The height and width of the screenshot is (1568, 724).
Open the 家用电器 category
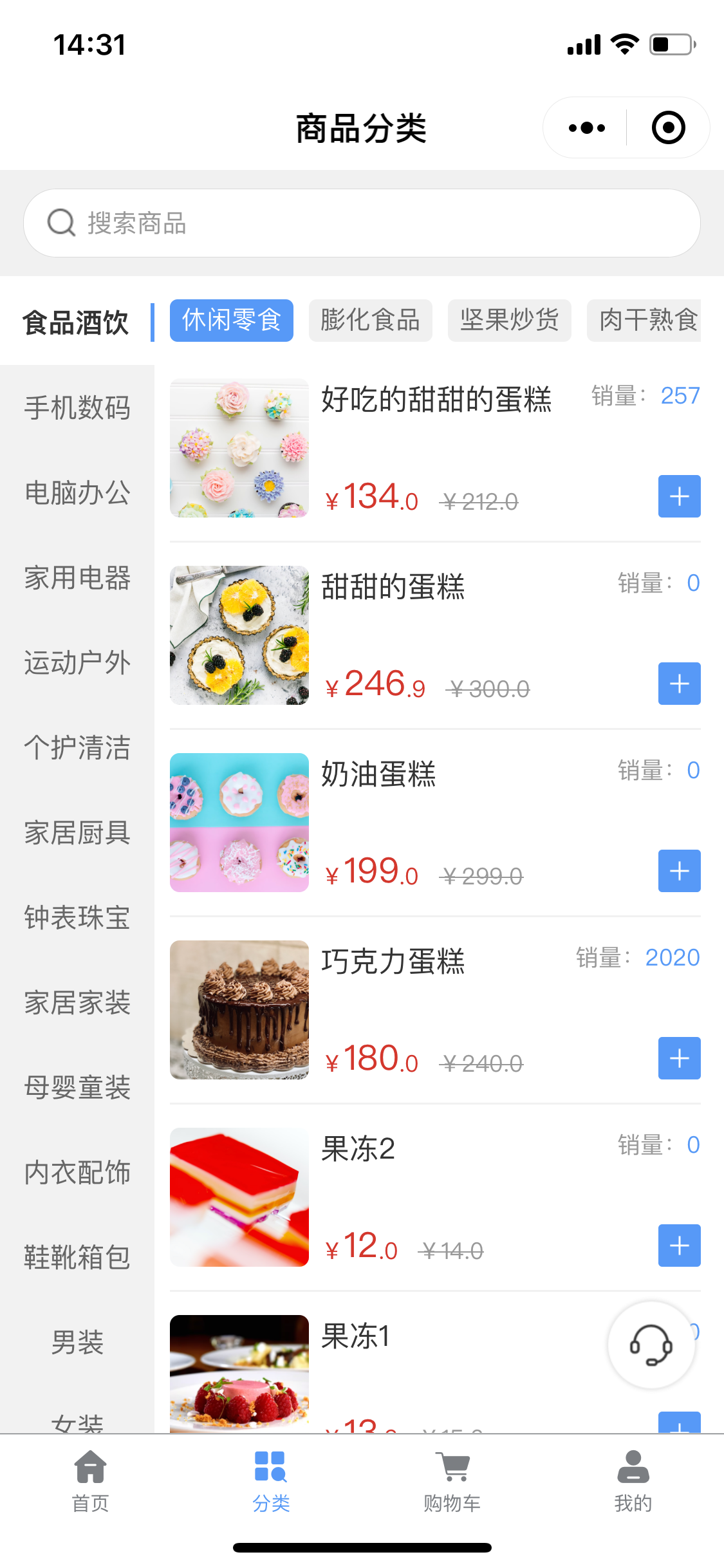point(77,577)
